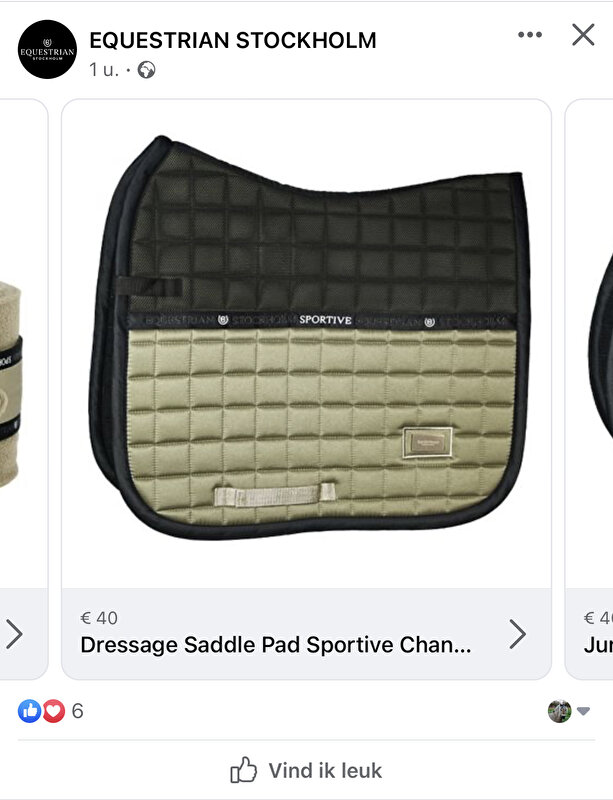
Task: Open the profile selector dropdown arrow
Action: (583, 711)
